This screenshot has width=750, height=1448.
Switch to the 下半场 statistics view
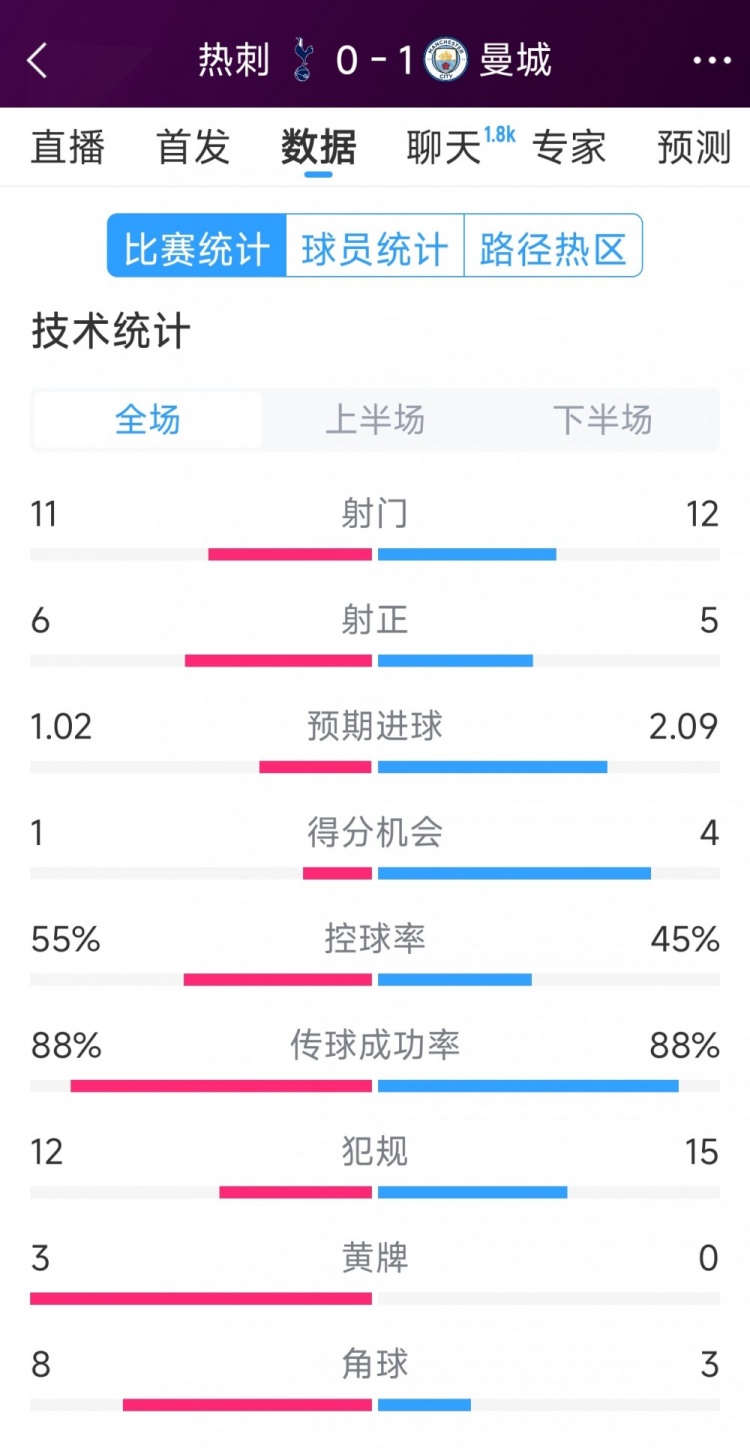click(x=603, y=420)
